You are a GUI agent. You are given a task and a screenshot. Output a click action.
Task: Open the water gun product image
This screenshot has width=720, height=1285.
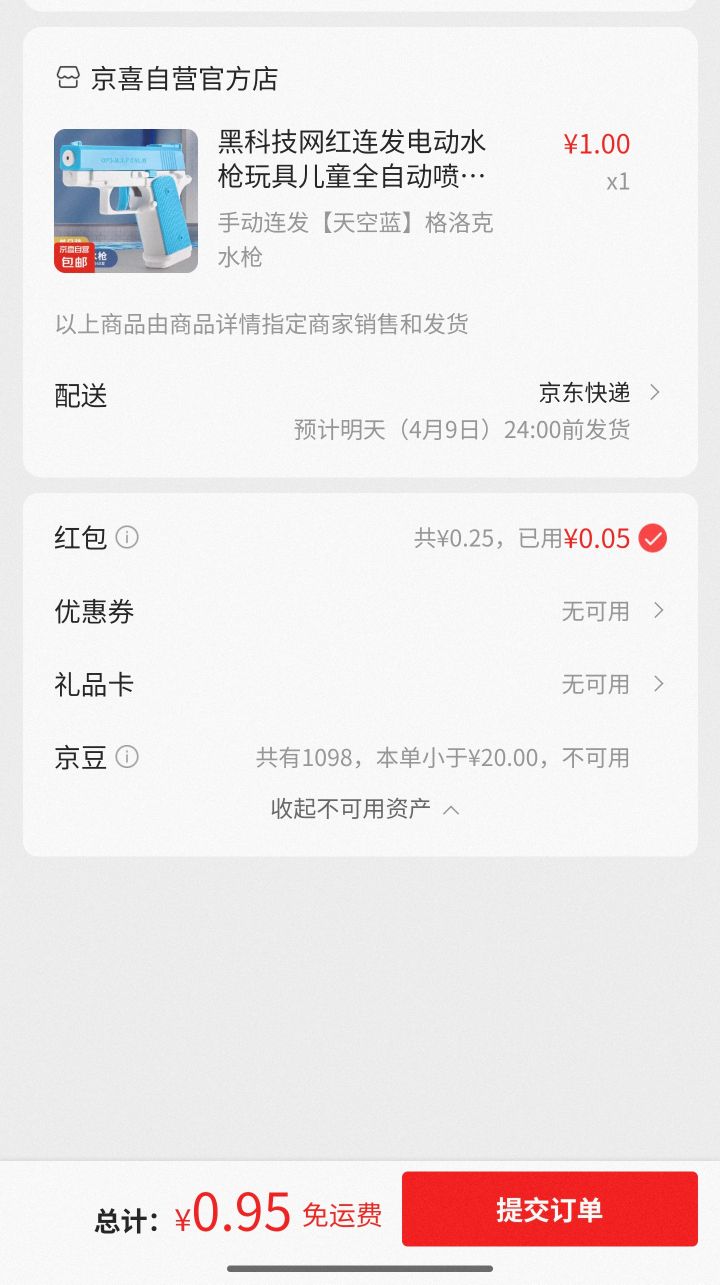[x=126, y=200]
